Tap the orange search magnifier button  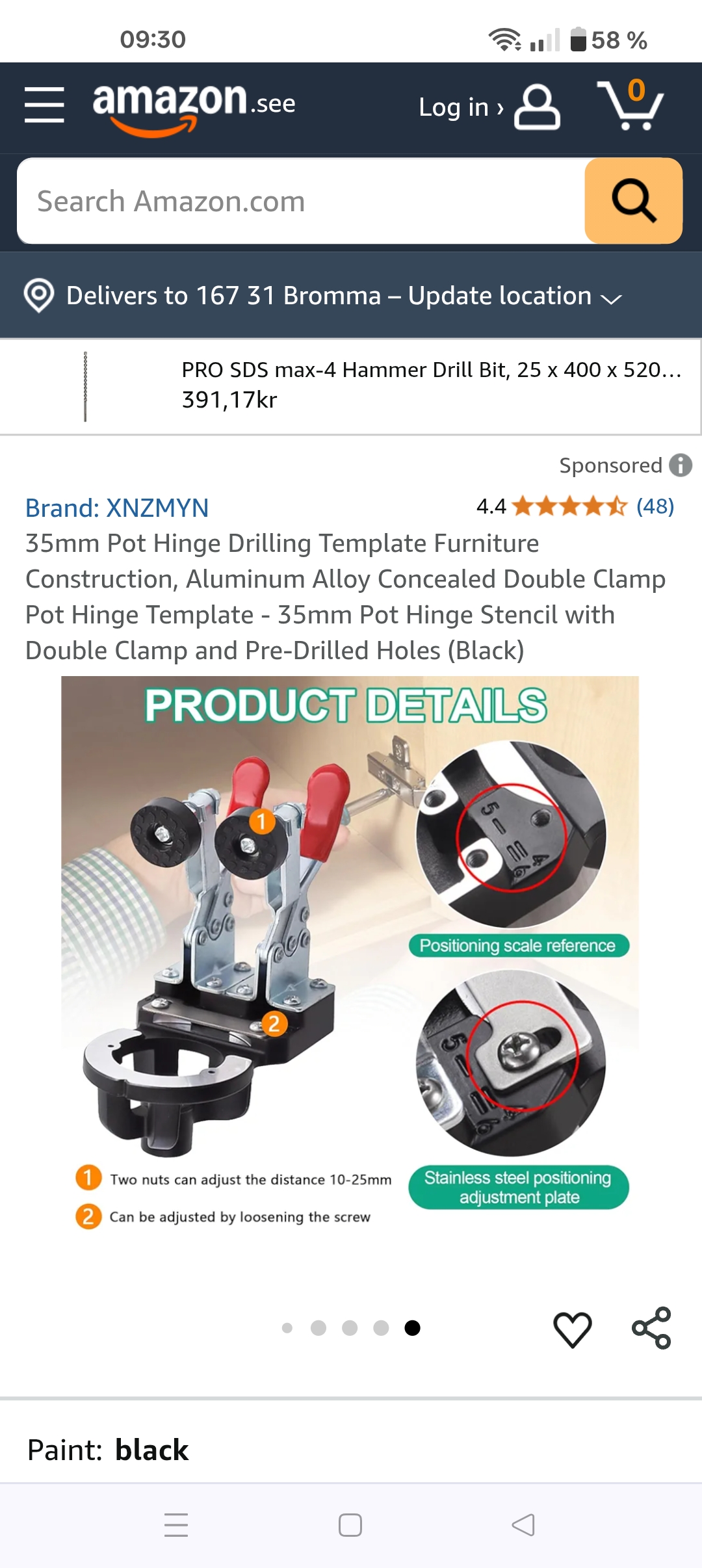[633, 202]
